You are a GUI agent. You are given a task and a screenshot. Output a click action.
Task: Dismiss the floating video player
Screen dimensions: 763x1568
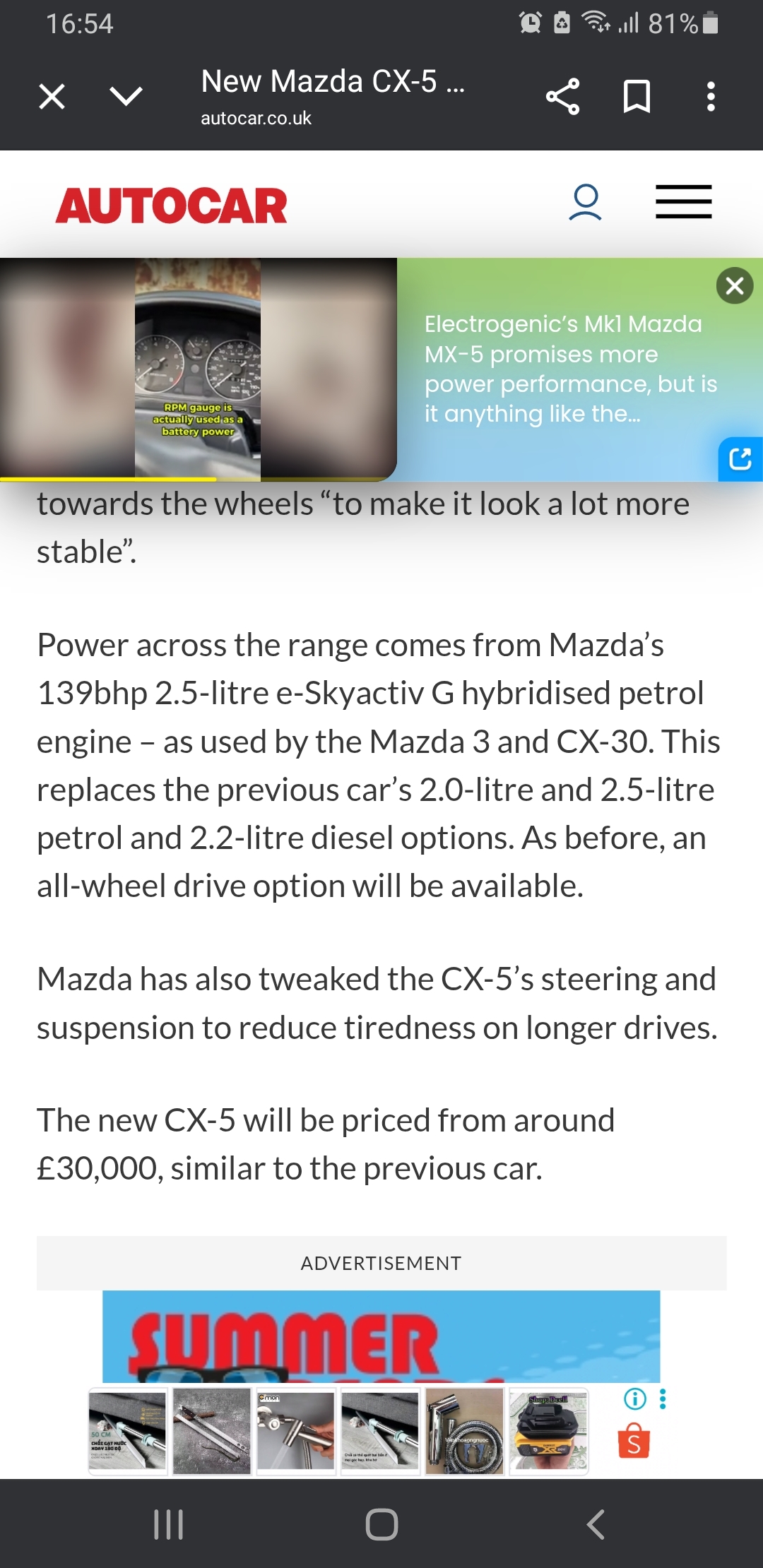click(735, 285)
